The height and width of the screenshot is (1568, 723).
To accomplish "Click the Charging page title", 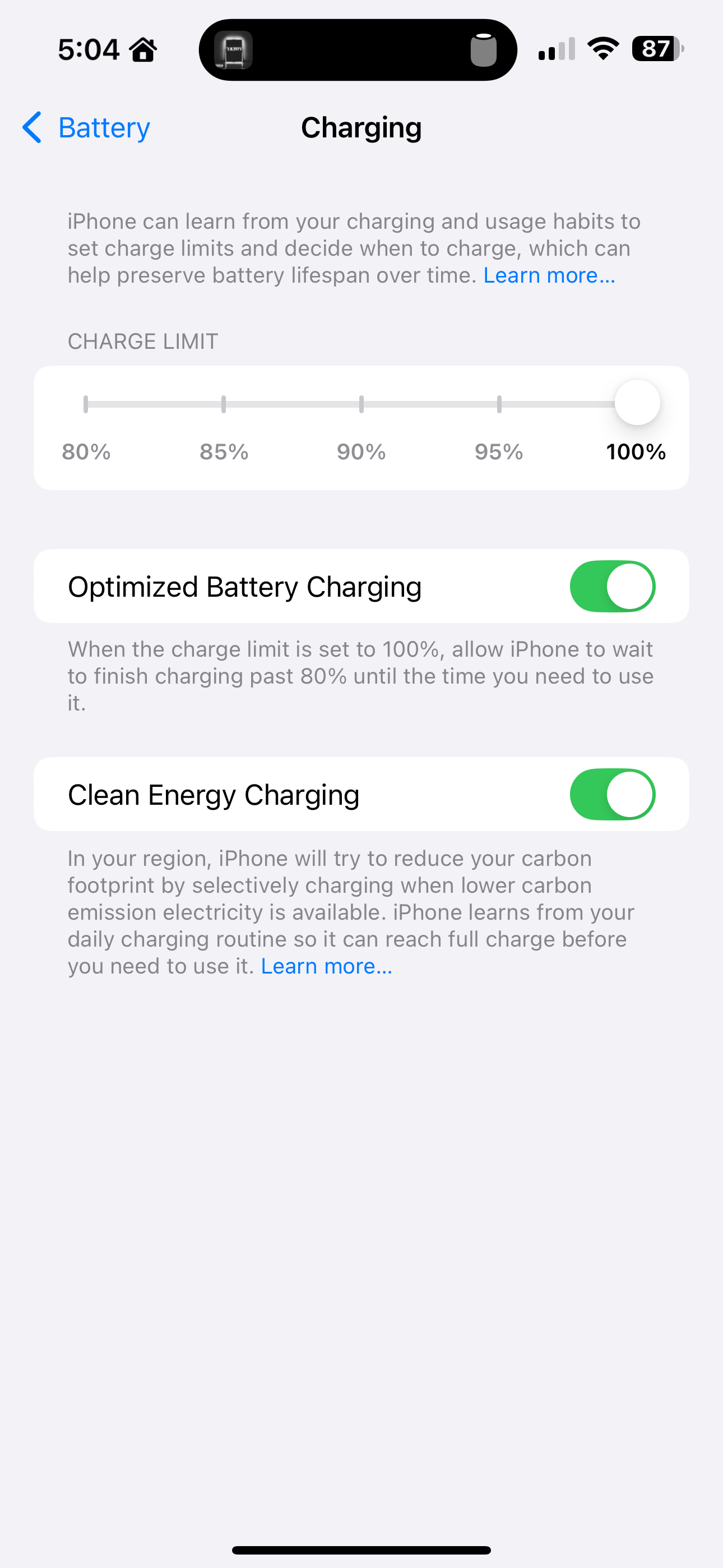I will pos(361,128).
